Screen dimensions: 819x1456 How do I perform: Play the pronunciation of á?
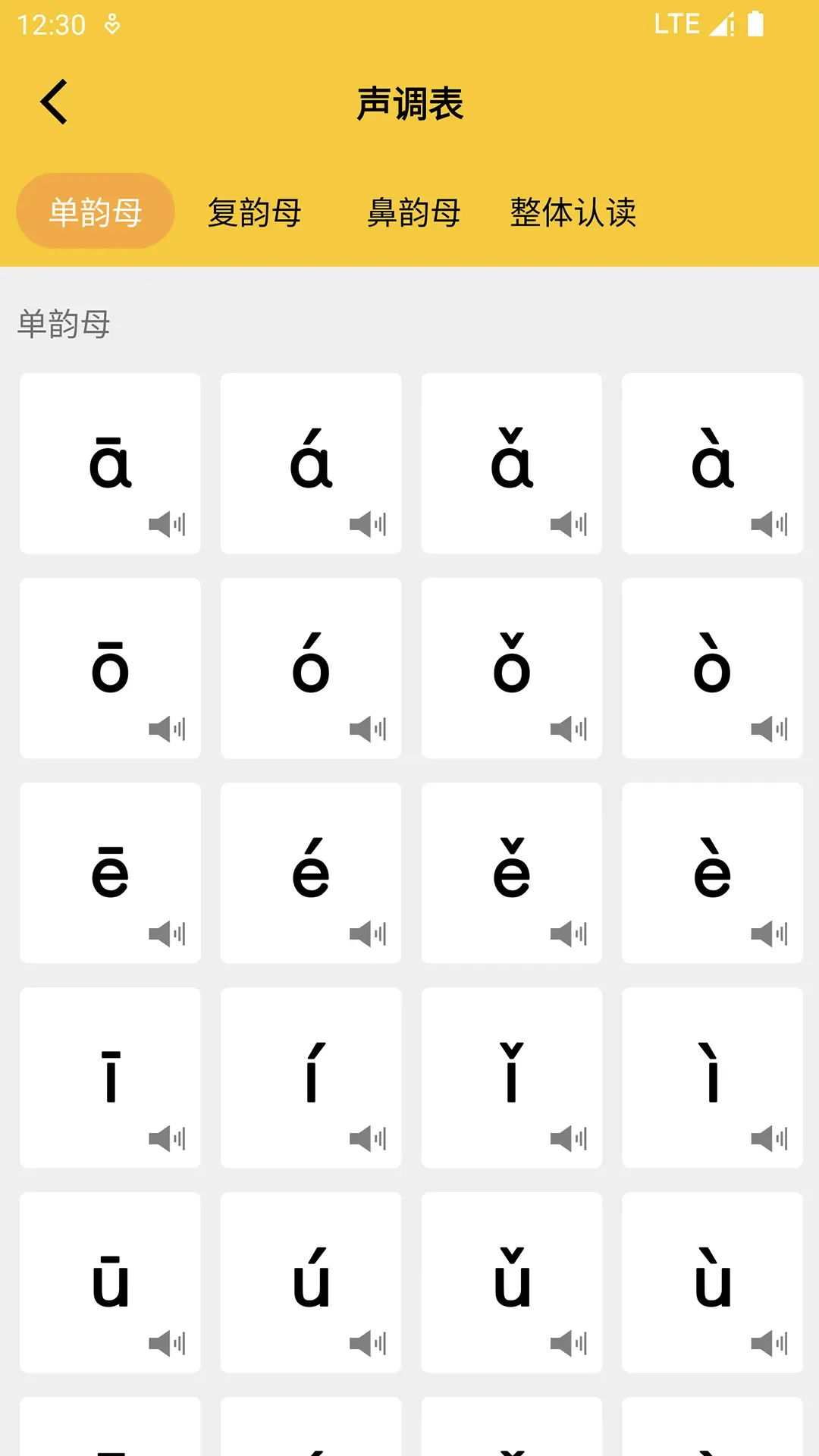(311, 463)
